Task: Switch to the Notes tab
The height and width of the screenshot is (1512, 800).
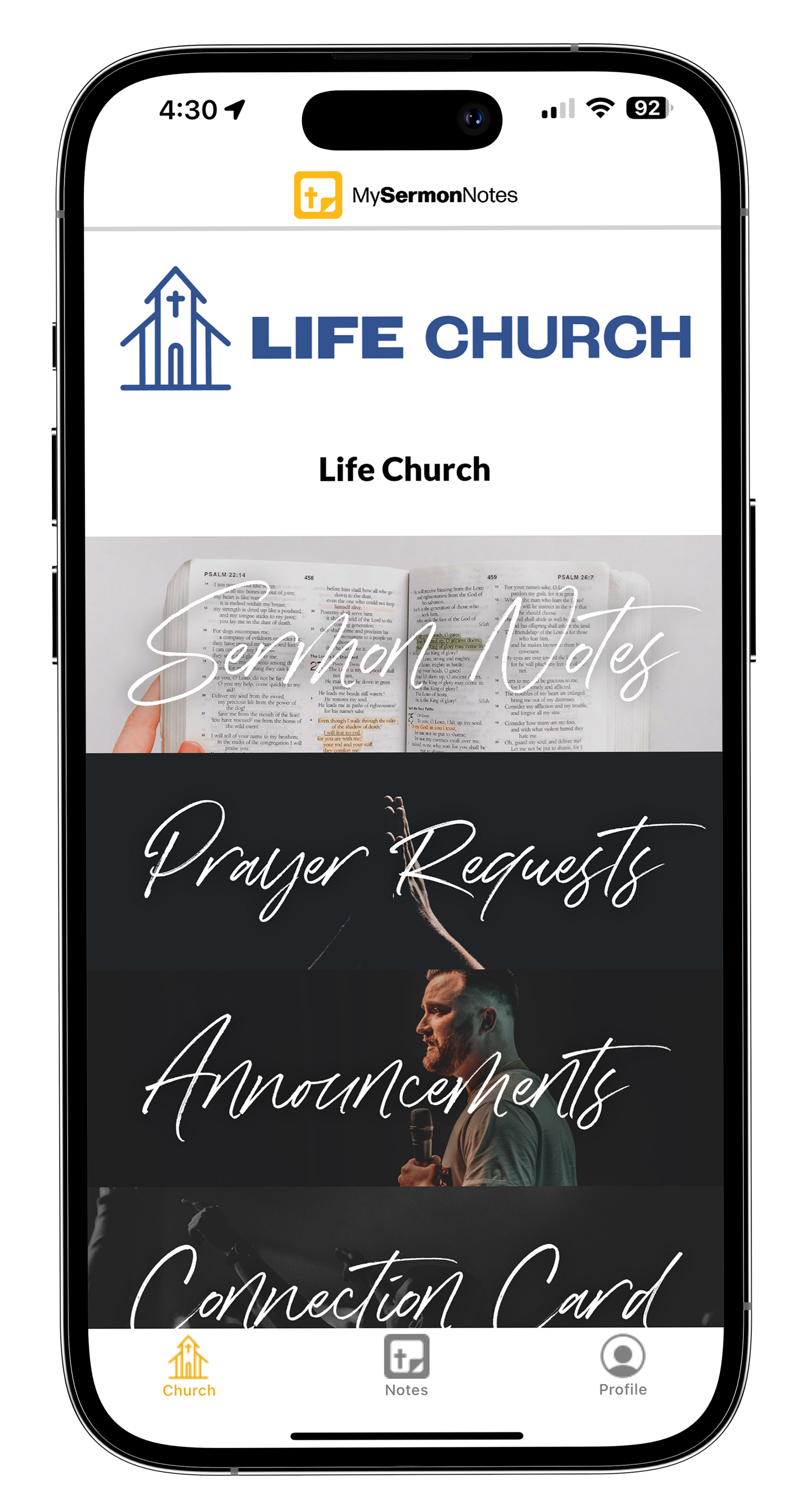Action: point(406,1366)
